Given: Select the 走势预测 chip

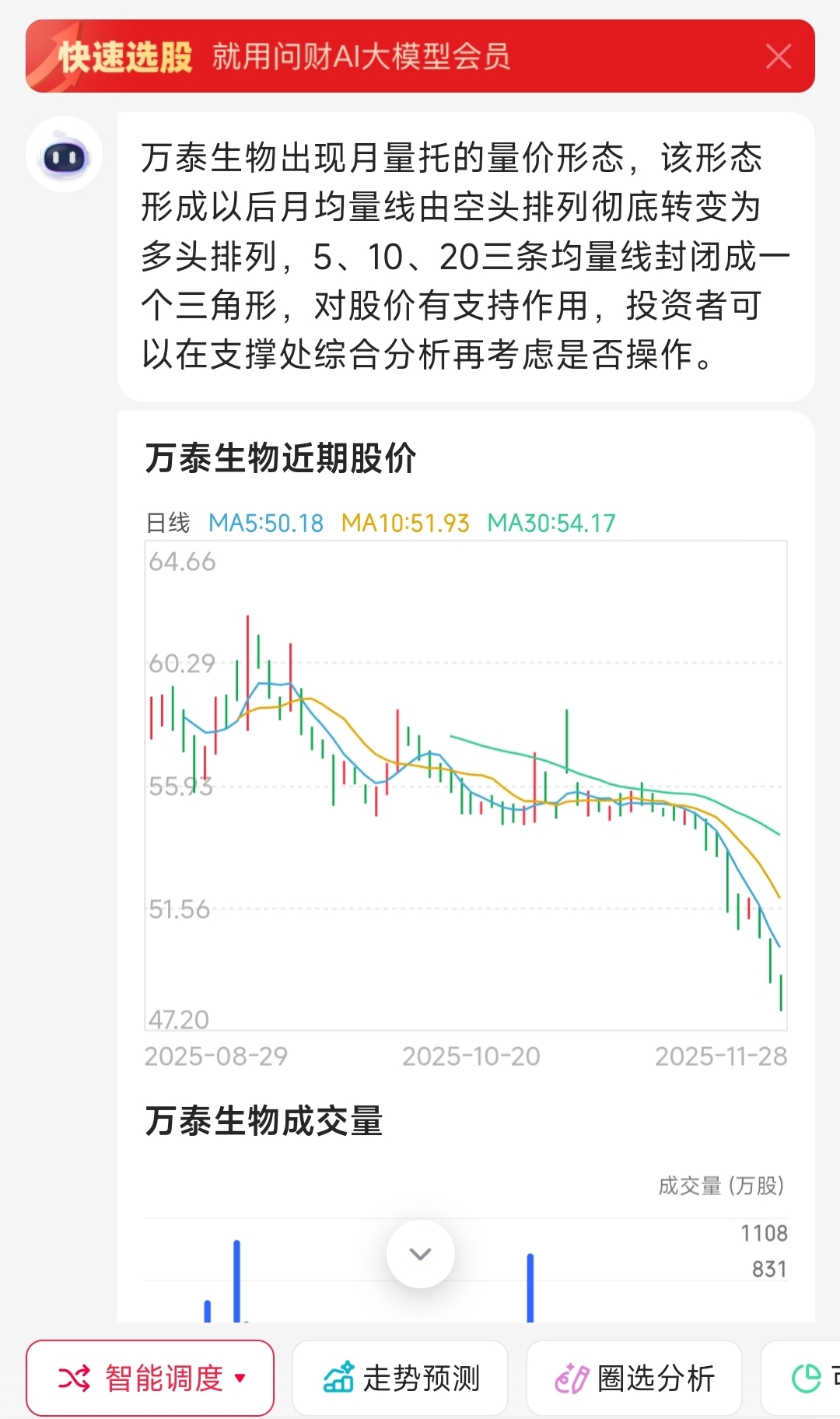Looking at the screenshot, I should click(x=401, y=1378).
